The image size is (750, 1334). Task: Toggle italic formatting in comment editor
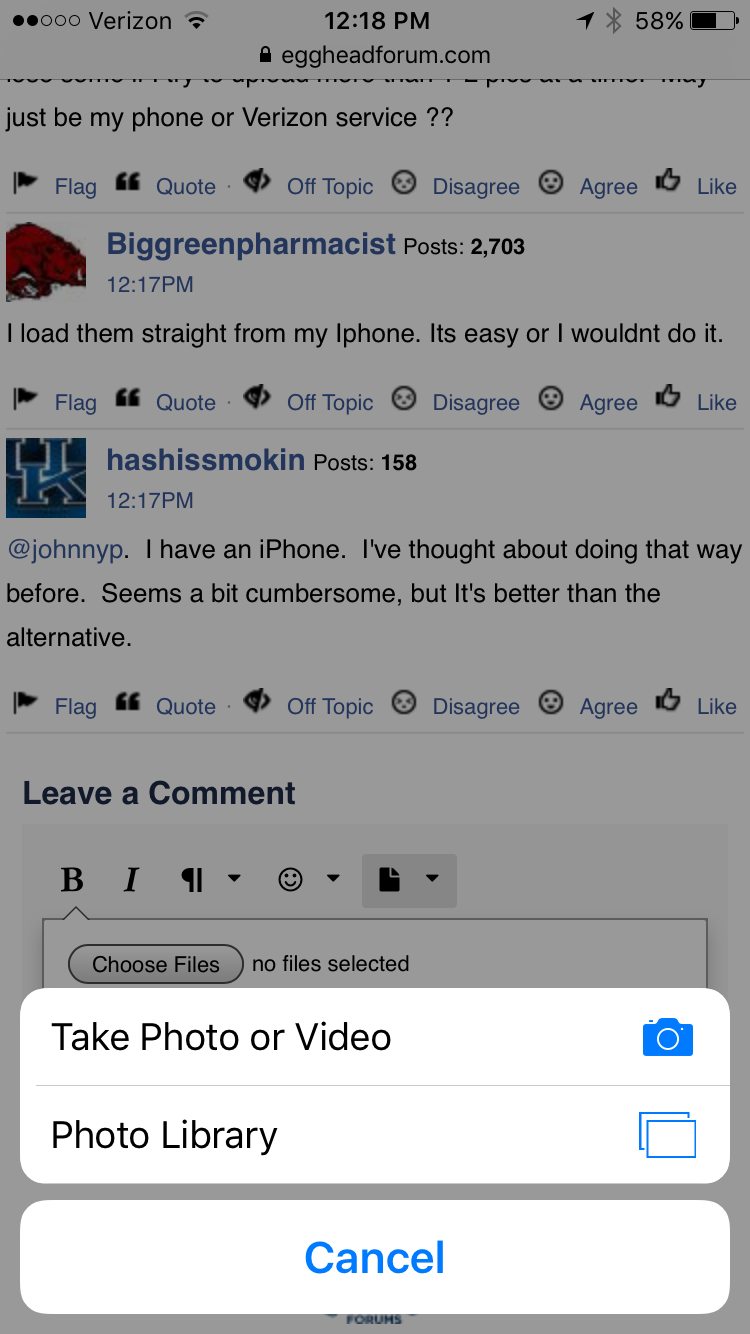point(130,880)
